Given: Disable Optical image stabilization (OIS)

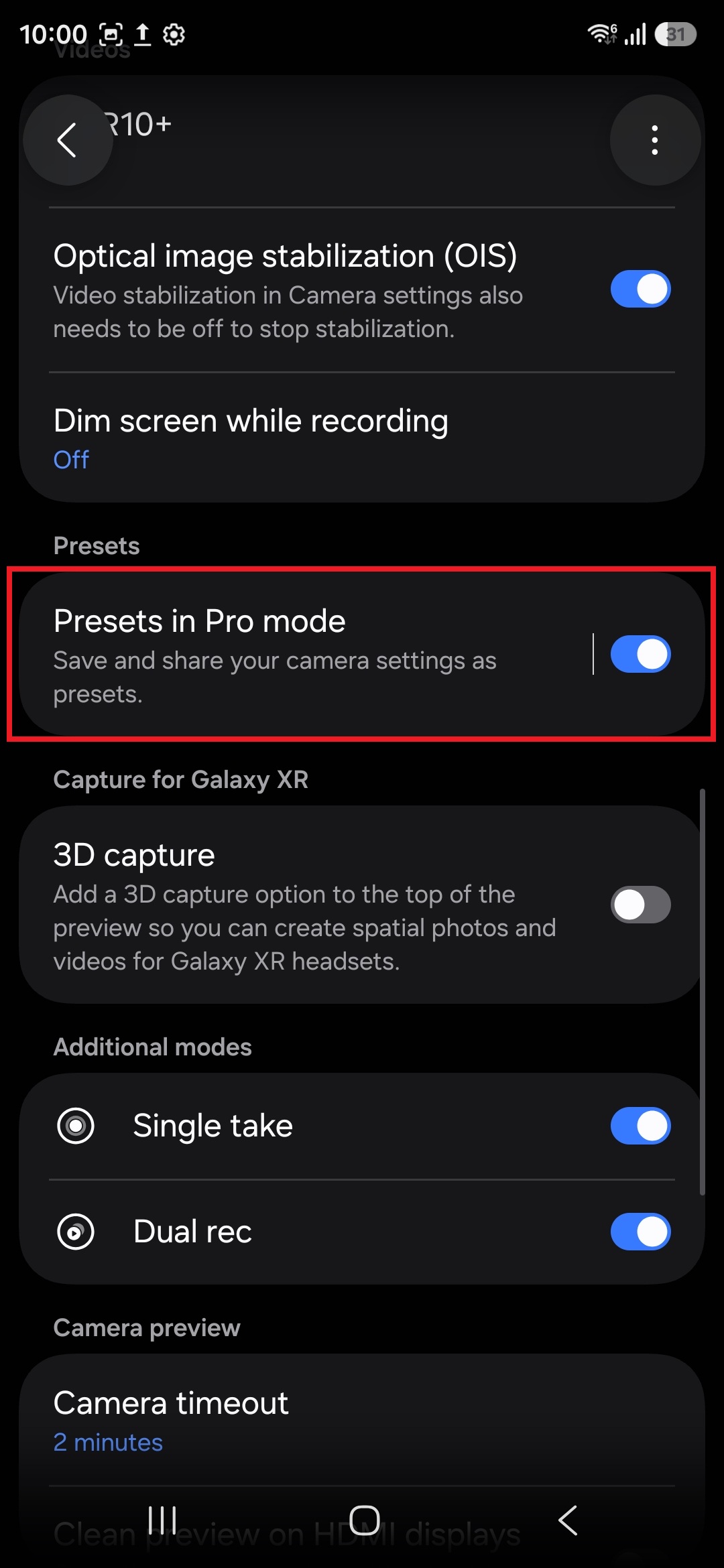Looking at the screenshot, I should (x=640, y=288).
